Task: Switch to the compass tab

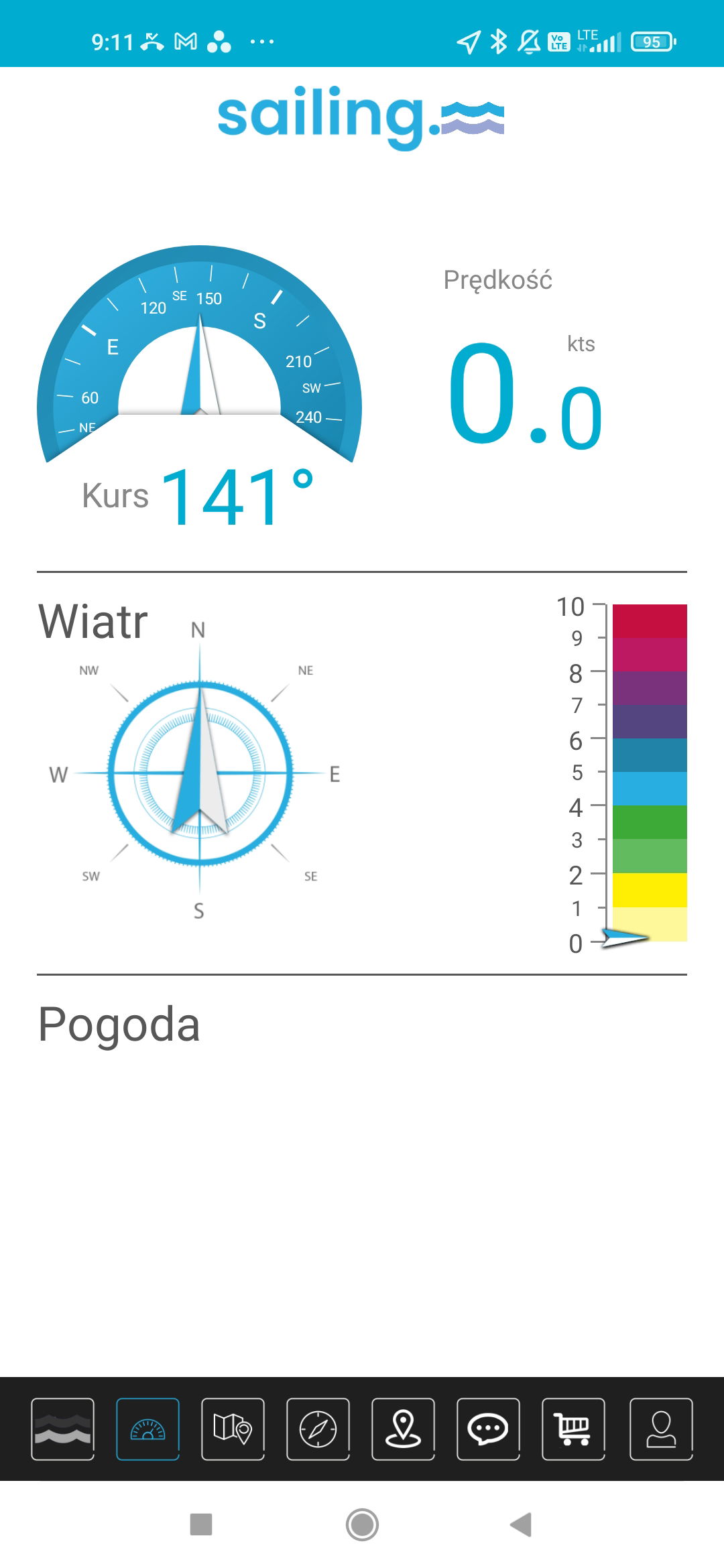Action: [x=318, y=1429]
